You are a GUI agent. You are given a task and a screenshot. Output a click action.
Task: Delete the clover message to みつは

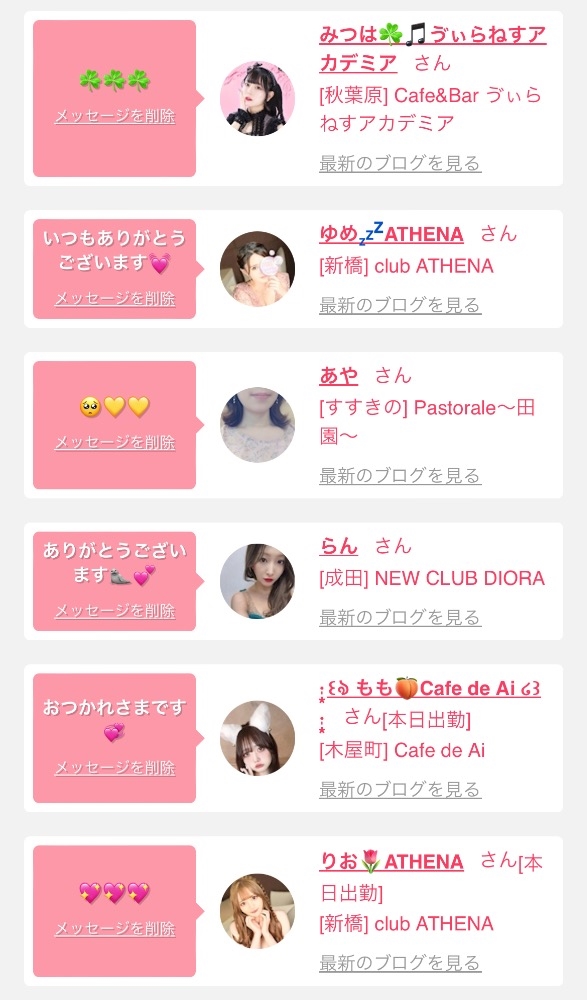point(115,116)
